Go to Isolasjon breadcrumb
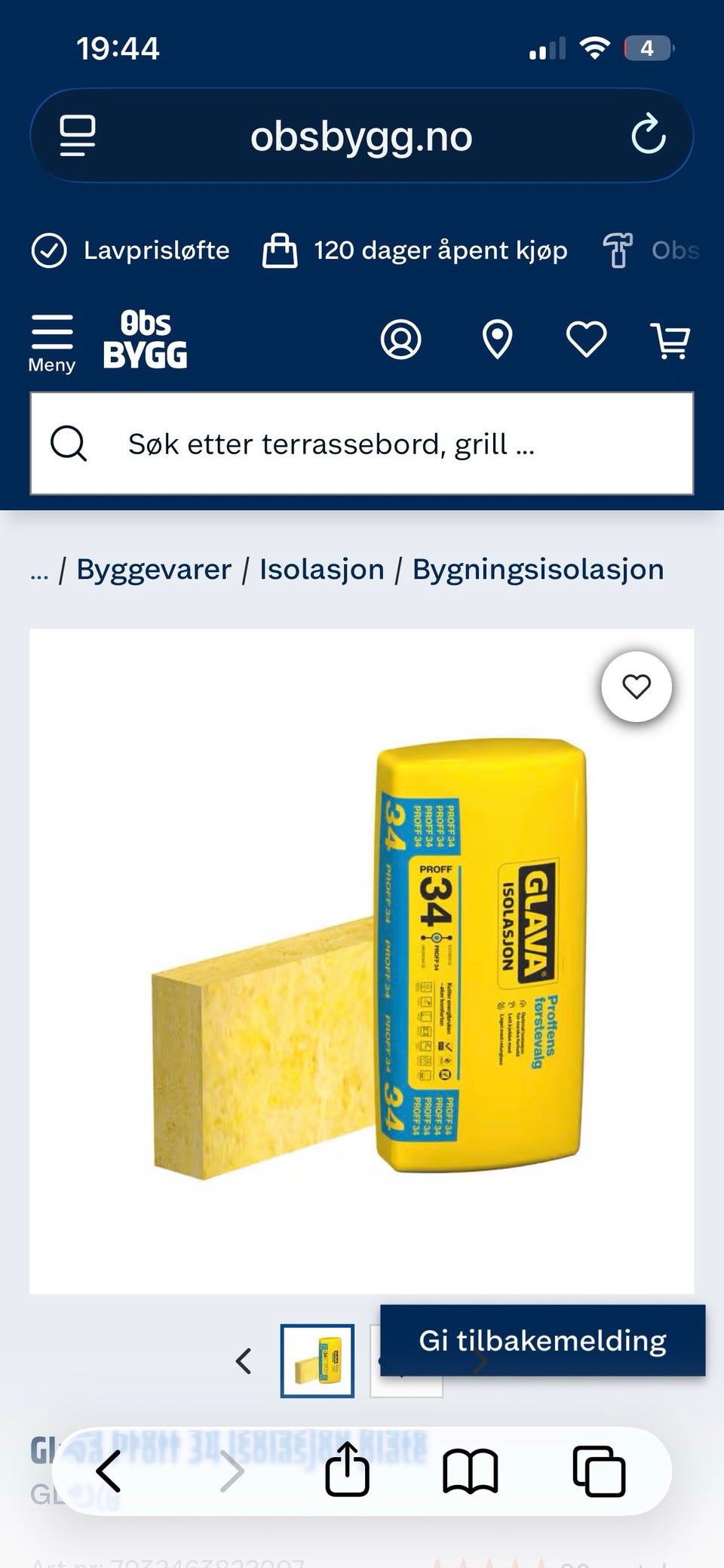Screen dimensions: 724x1568 (x=322, y=570)
